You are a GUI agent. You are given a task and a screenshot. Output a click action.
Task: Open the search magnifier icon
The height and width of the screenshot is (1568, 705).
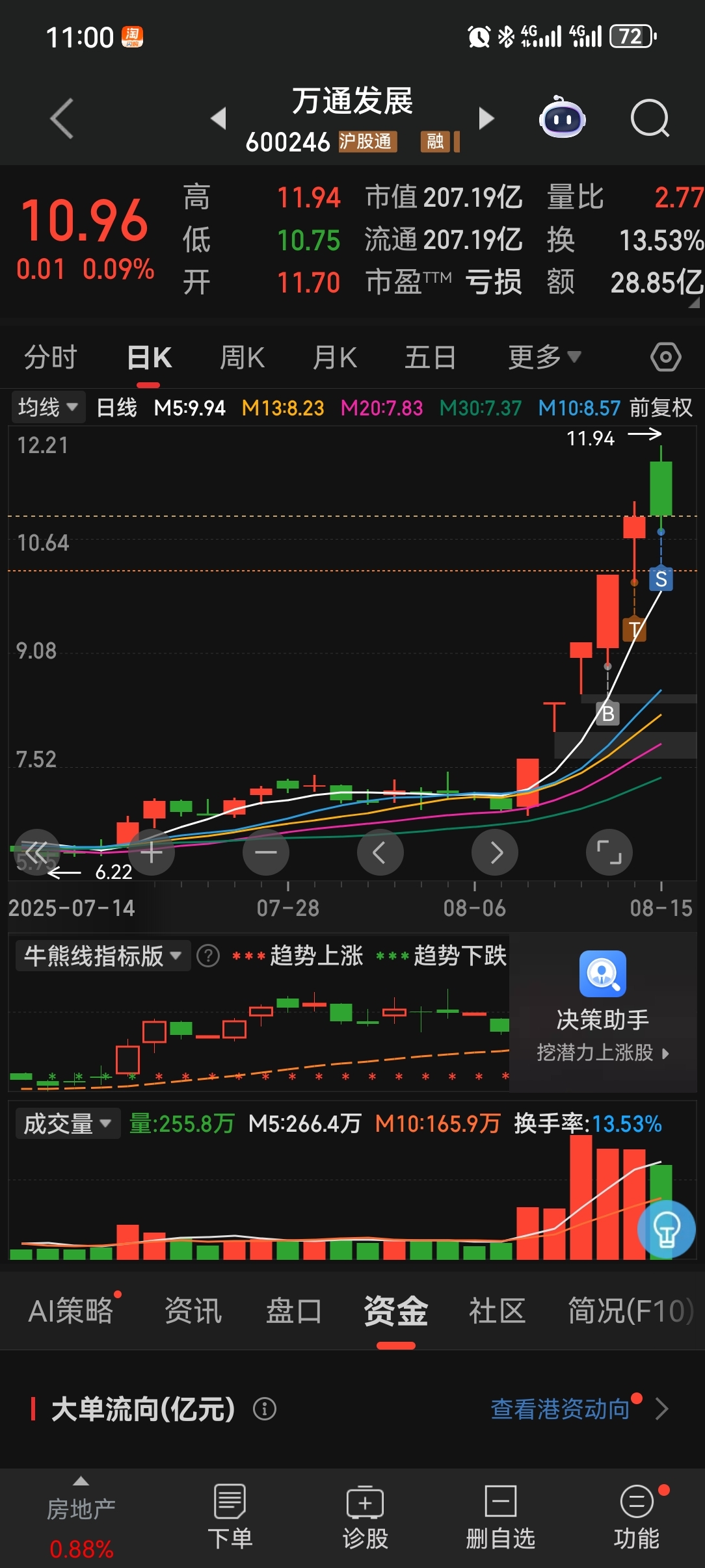pos(650,118)
